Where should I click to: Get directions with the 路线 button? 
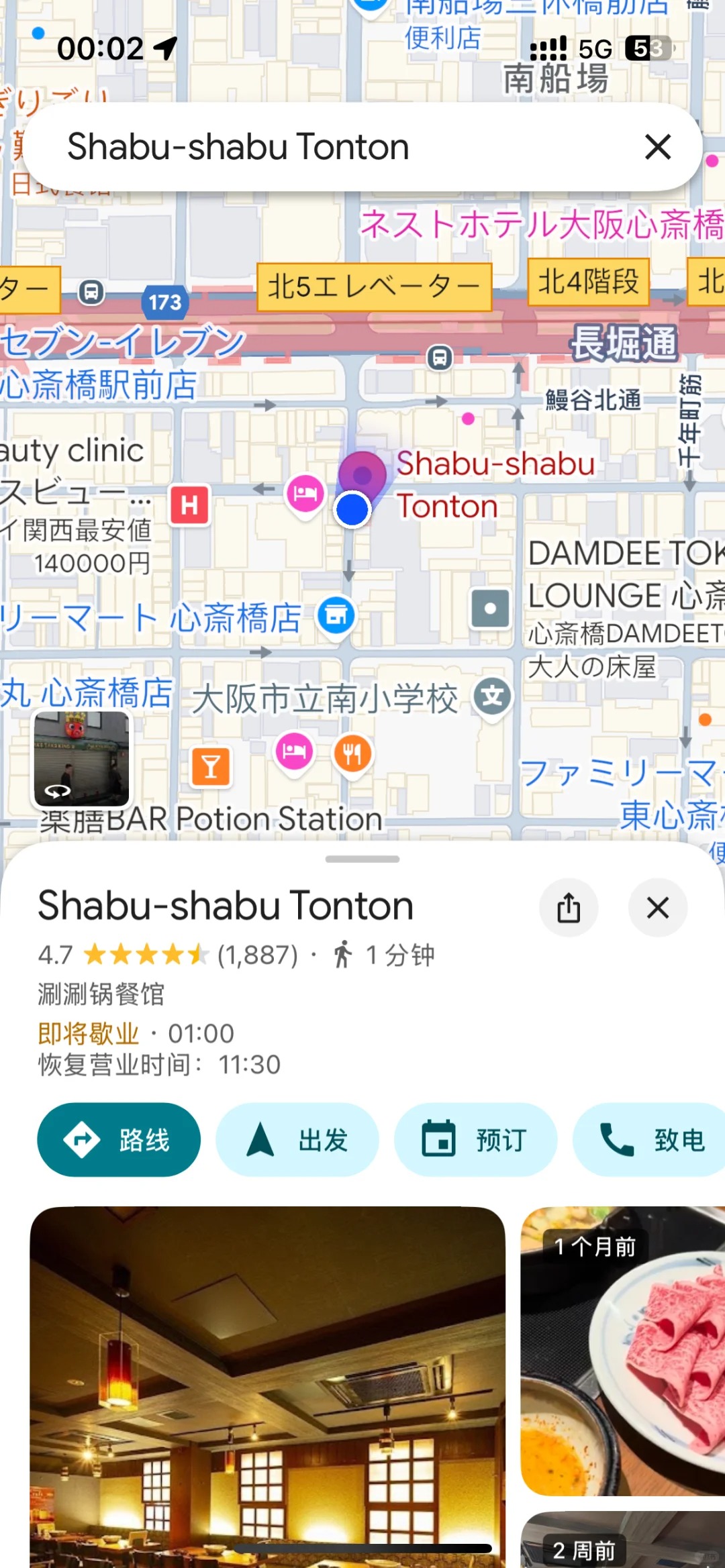[x=119, y=1139]
